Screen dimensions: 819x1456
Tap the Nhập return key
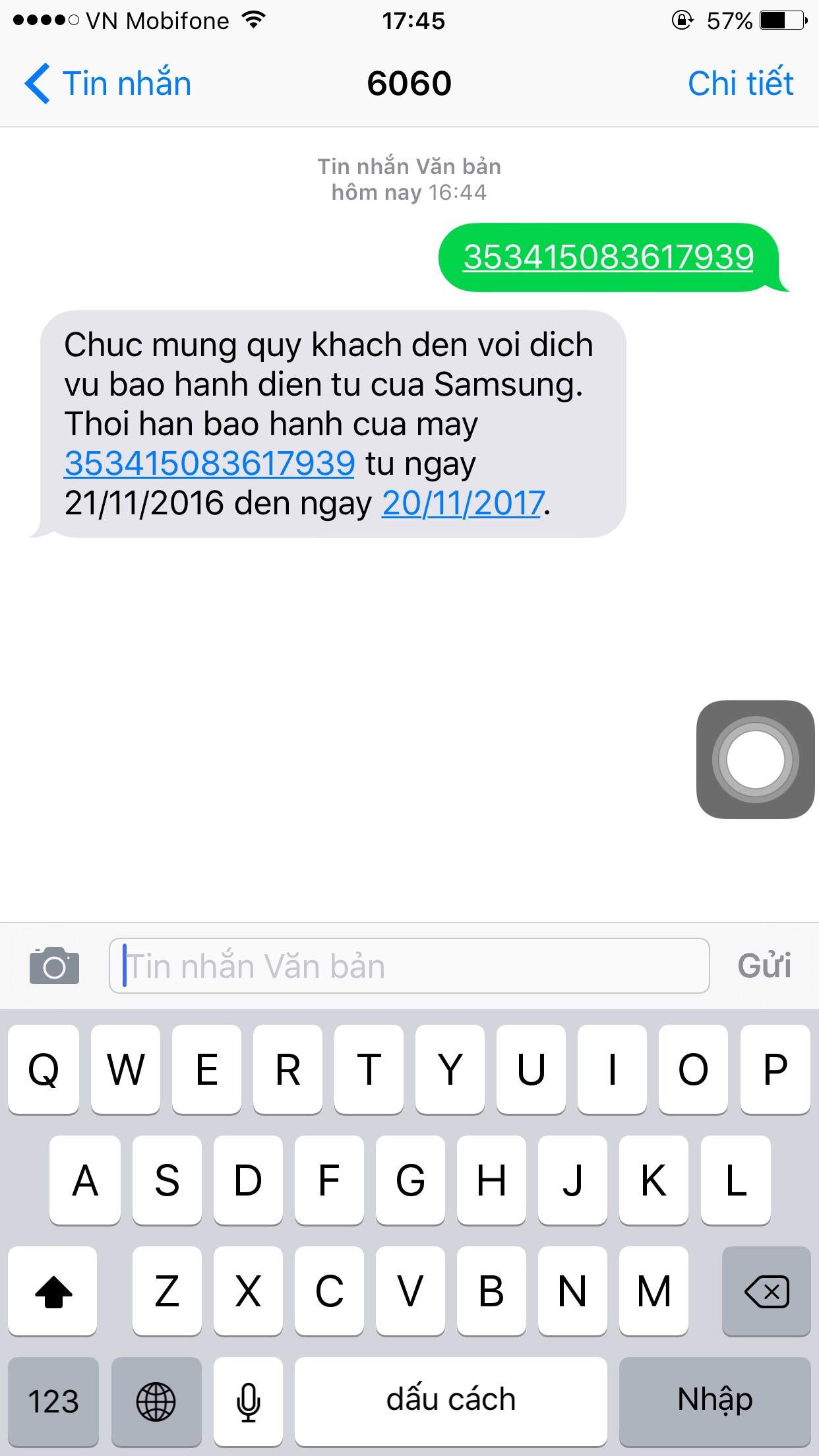[x=715, y=1401]
